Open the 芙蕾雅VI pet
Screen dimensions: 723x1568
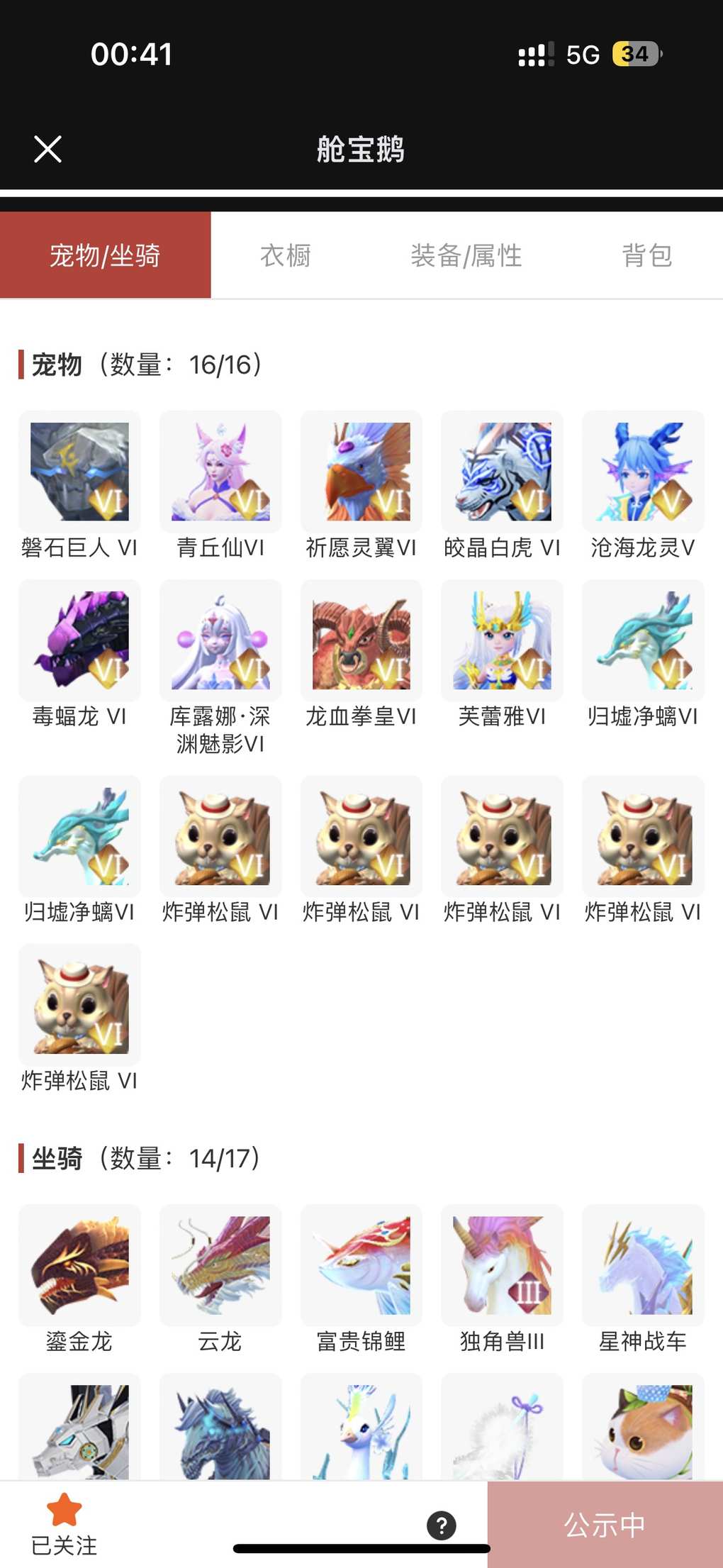click(502, 640)
